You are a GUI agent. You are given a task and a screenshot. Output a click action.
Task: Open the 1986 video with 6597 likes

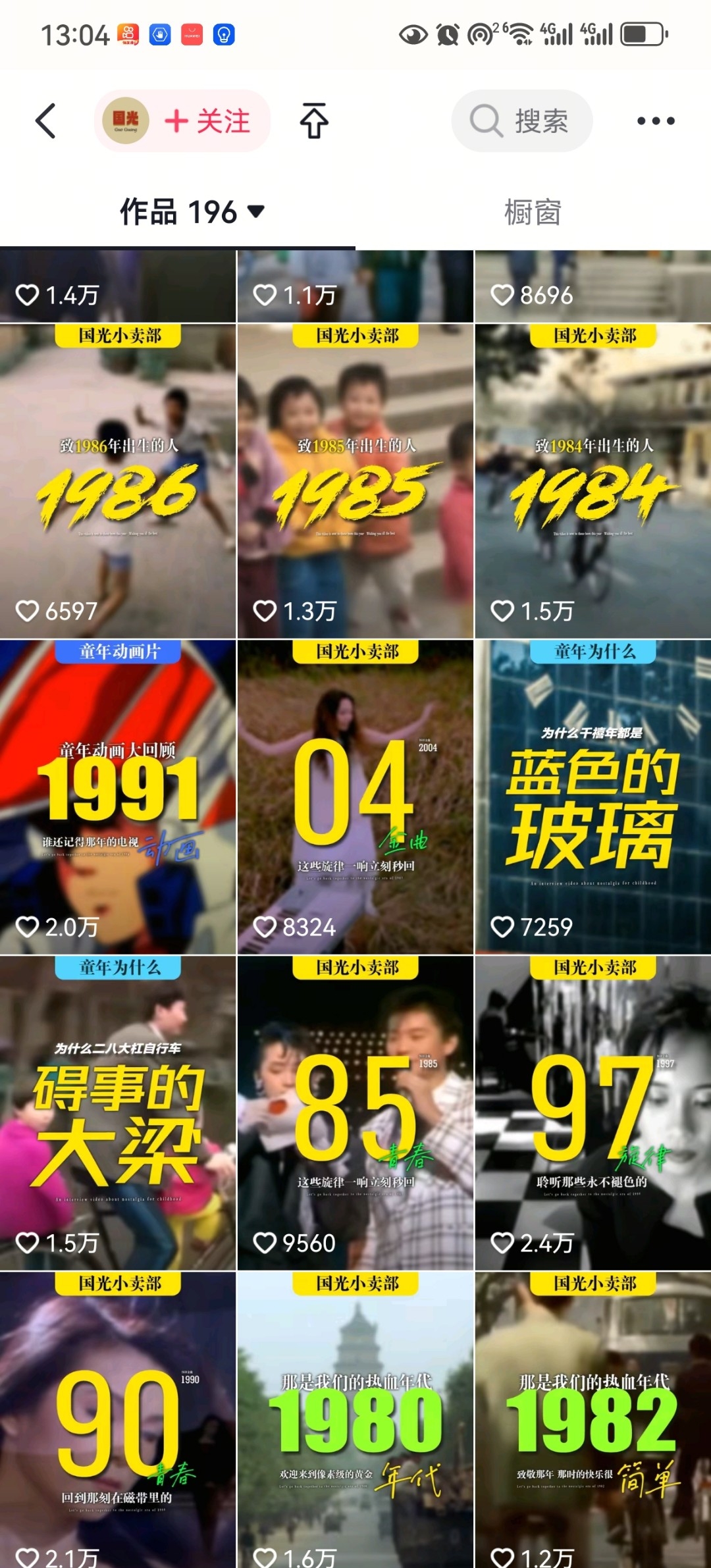tap(118, 481)
